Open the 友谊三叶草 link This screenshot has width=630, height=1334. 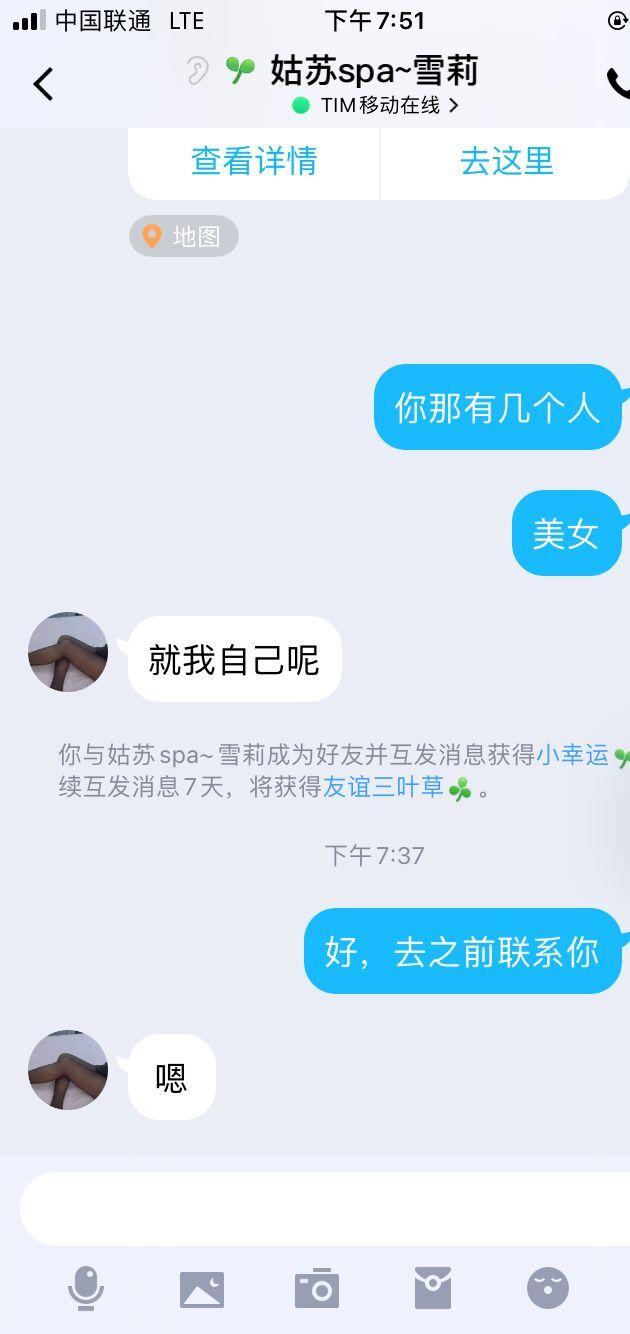click(x=383, y=787)
